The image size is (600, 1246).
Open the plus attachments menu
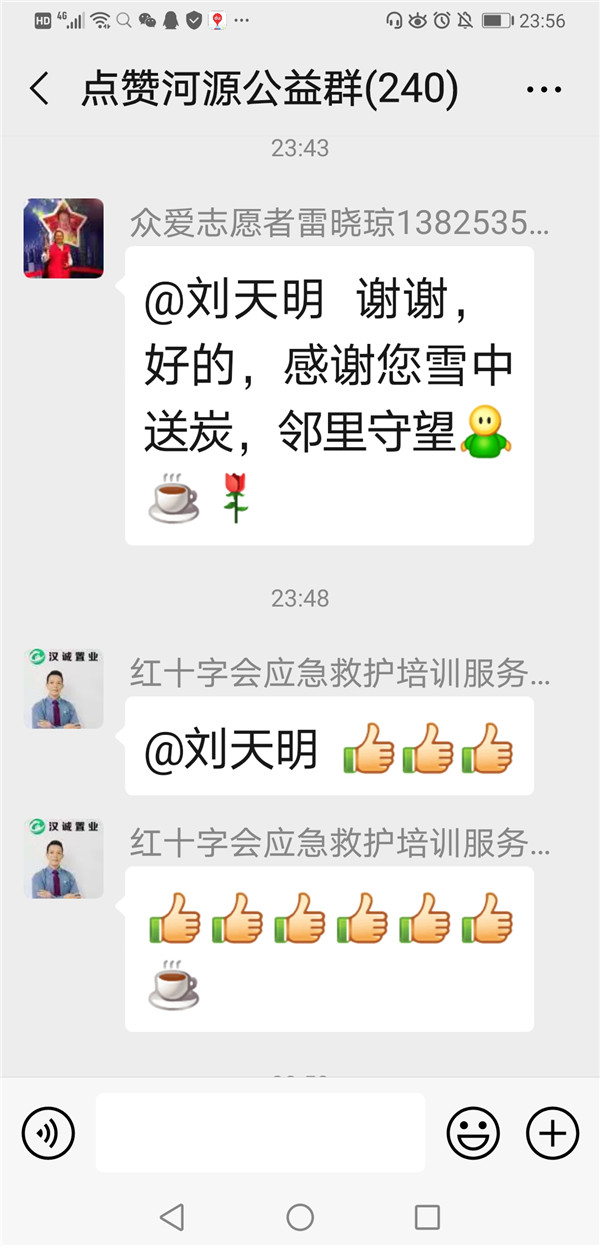point(553,1133)
